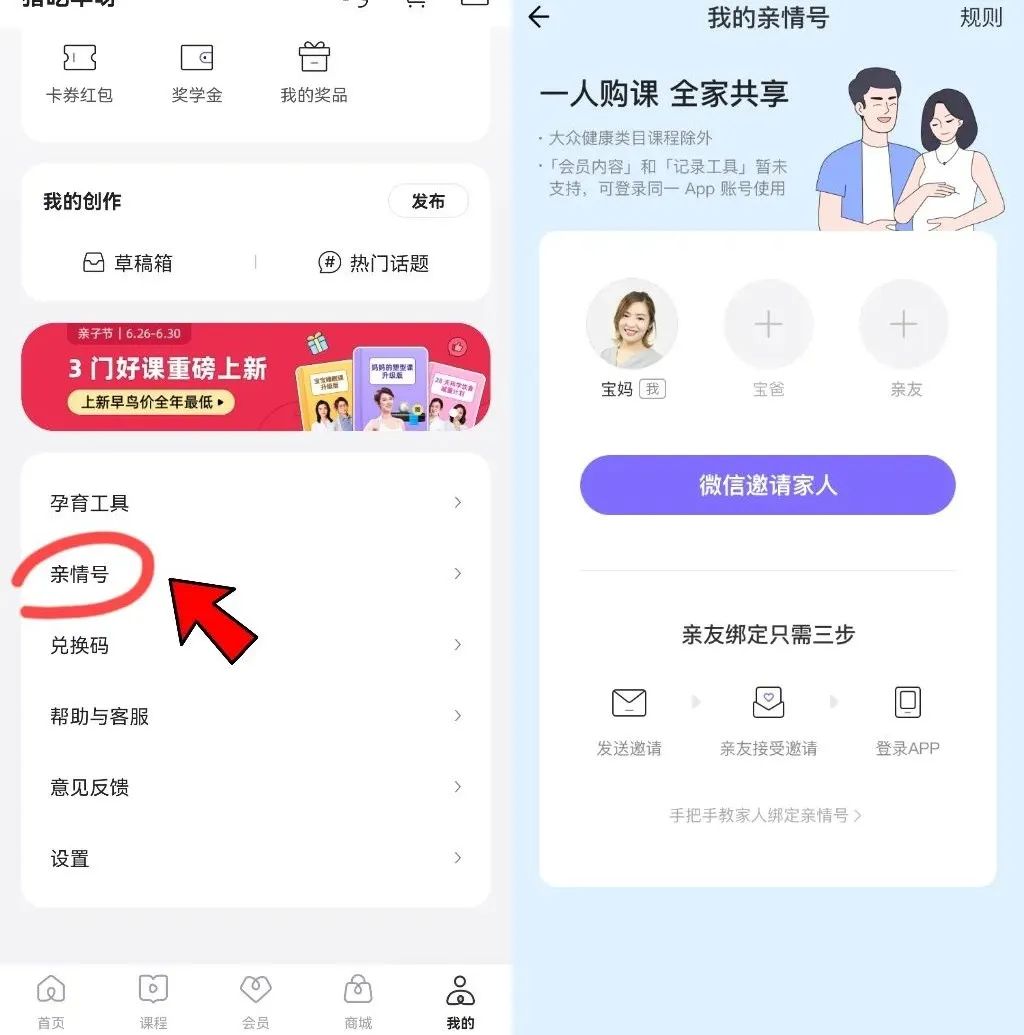Open 草稿箱 drafts
Viewport: 1024px width, 1035px height.
128,263
